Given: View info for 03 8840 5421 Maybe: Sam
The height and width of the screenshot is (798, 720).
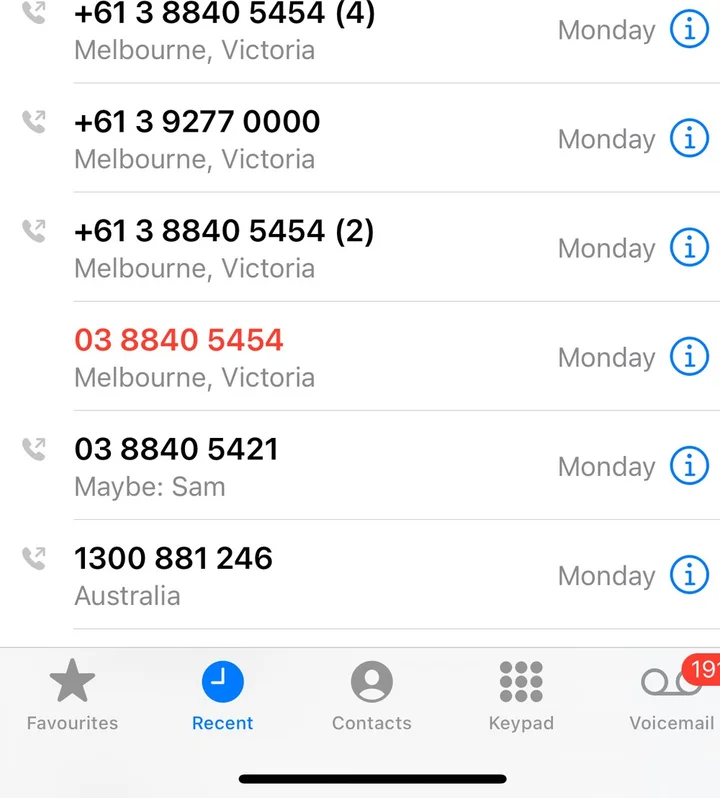Looking at the screenshot, I should tap(688, 466).
